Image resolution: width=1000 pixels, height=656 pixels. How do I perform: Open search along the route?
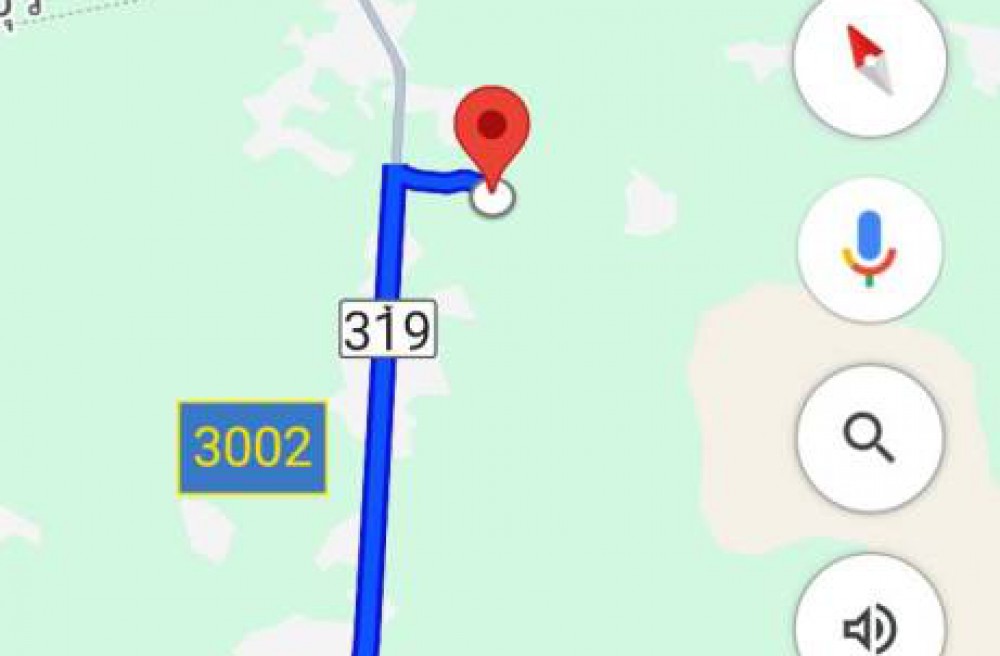click(869, 437)
